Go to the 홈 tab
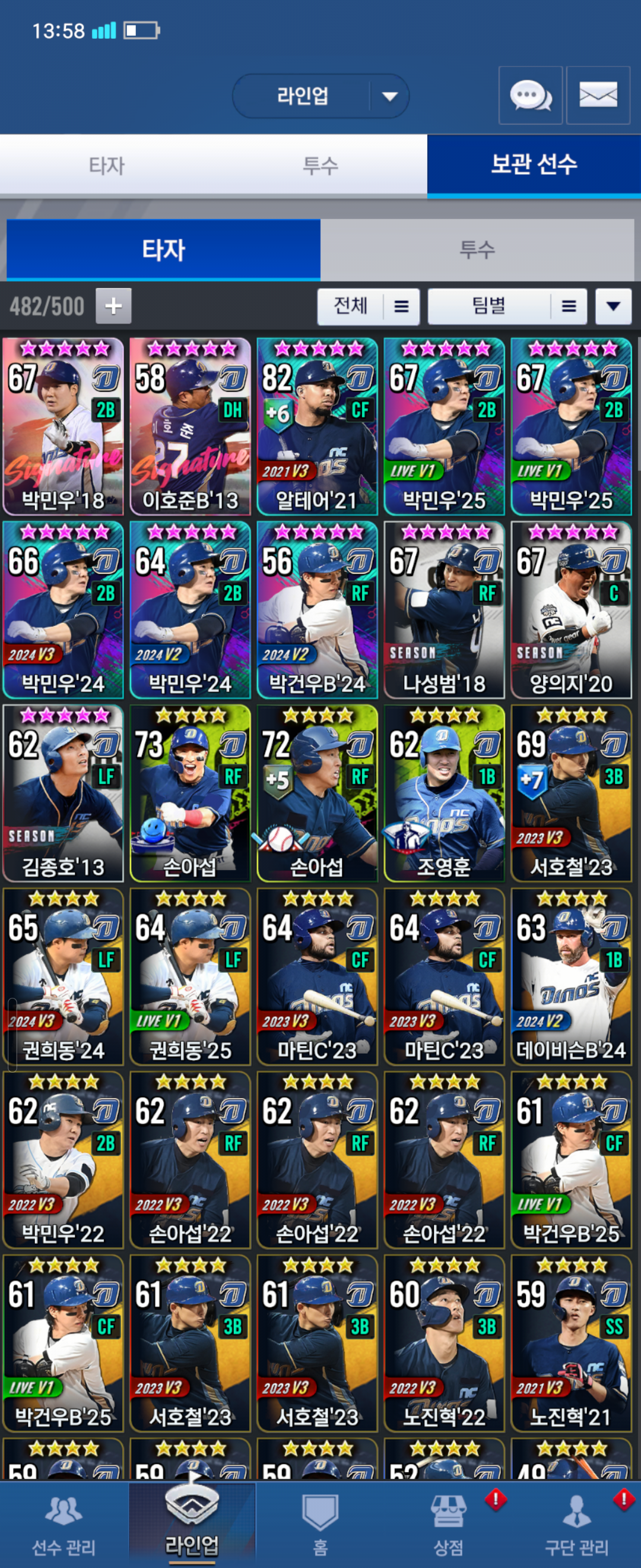Viewport: 641px width, 1568px height. point(320,1525)
